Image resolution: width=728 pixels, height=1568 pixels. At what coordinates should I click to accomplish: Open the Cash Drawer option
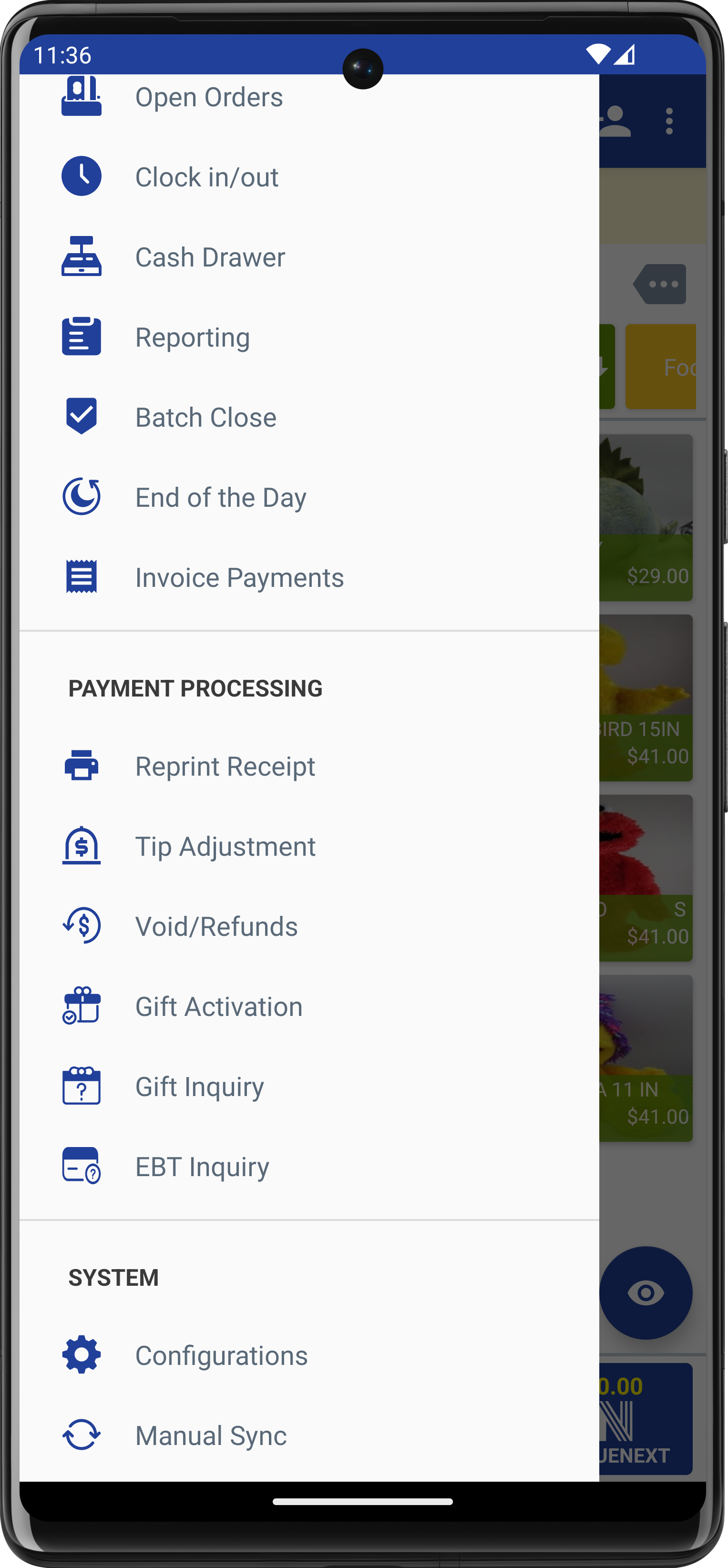(x=209, y=257)
